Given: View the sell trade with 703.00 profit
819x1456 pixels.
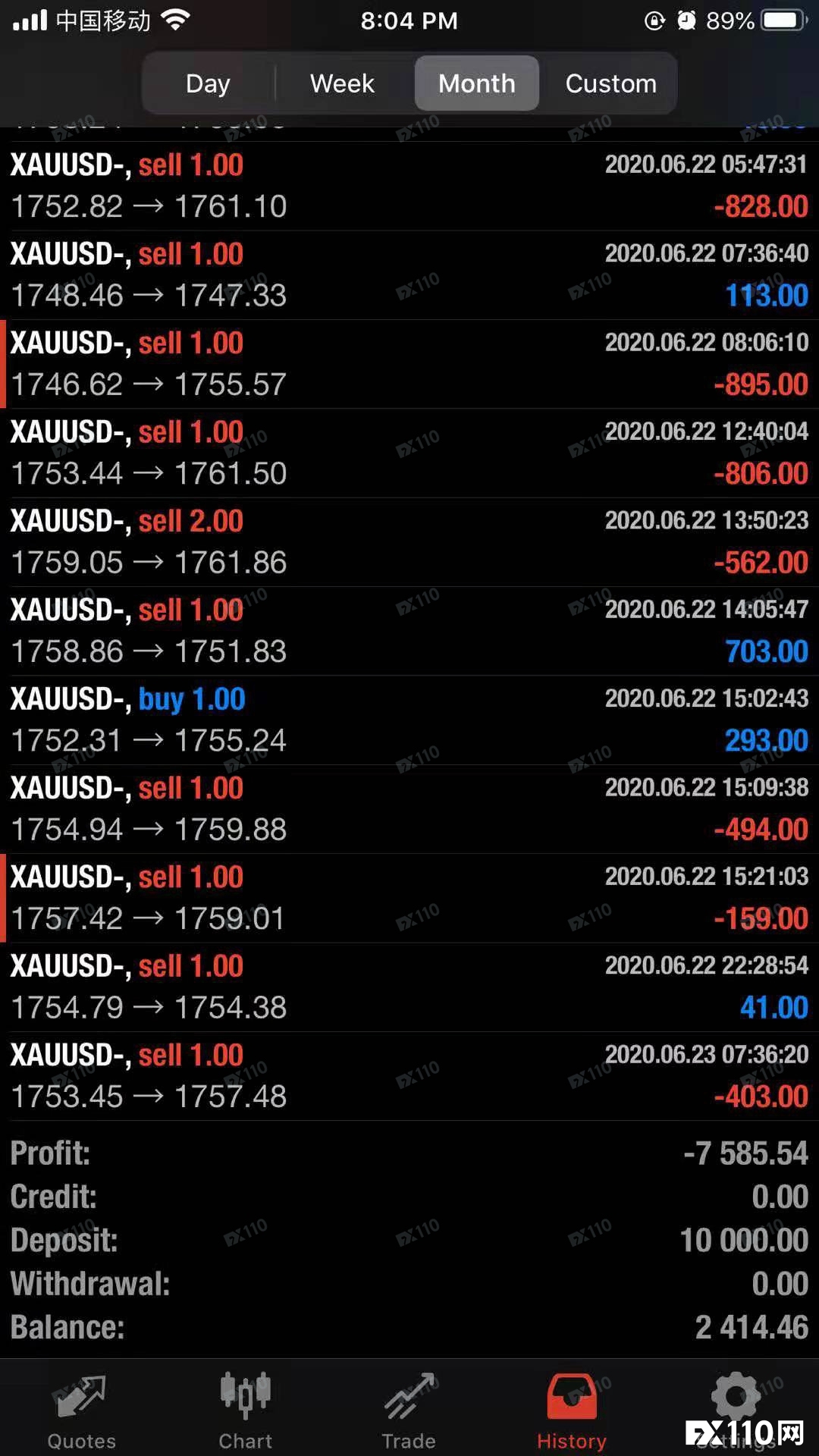Looking at the screenshot, I should pos(409,631).
